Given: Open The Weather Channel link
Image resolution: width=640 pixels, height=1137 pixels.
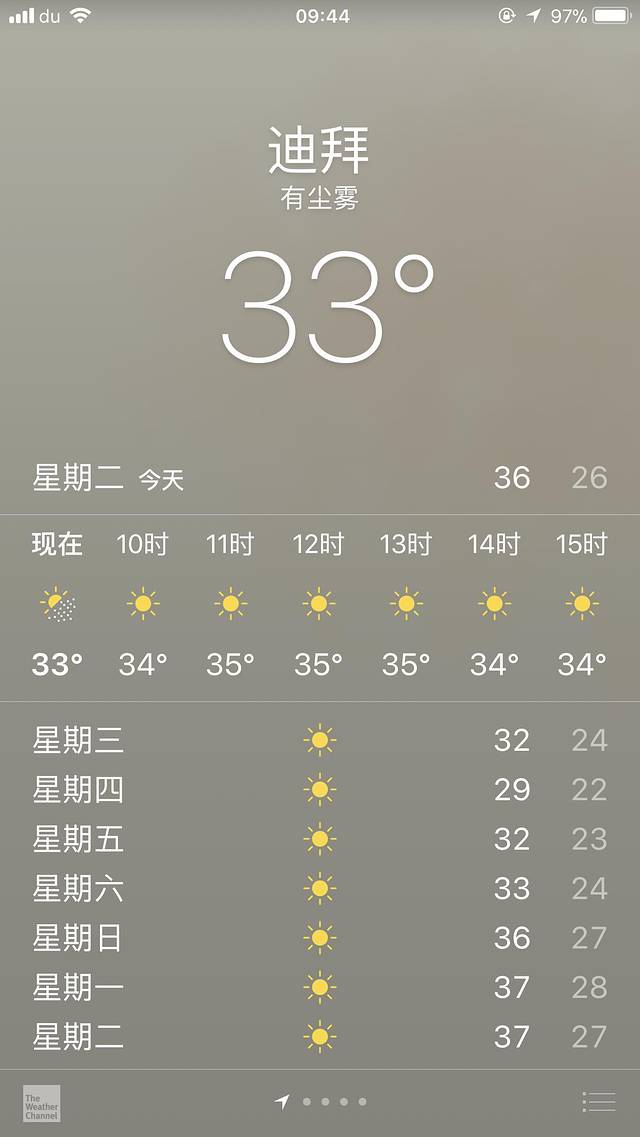Looking at the screenshot, I should [42, 1103].
